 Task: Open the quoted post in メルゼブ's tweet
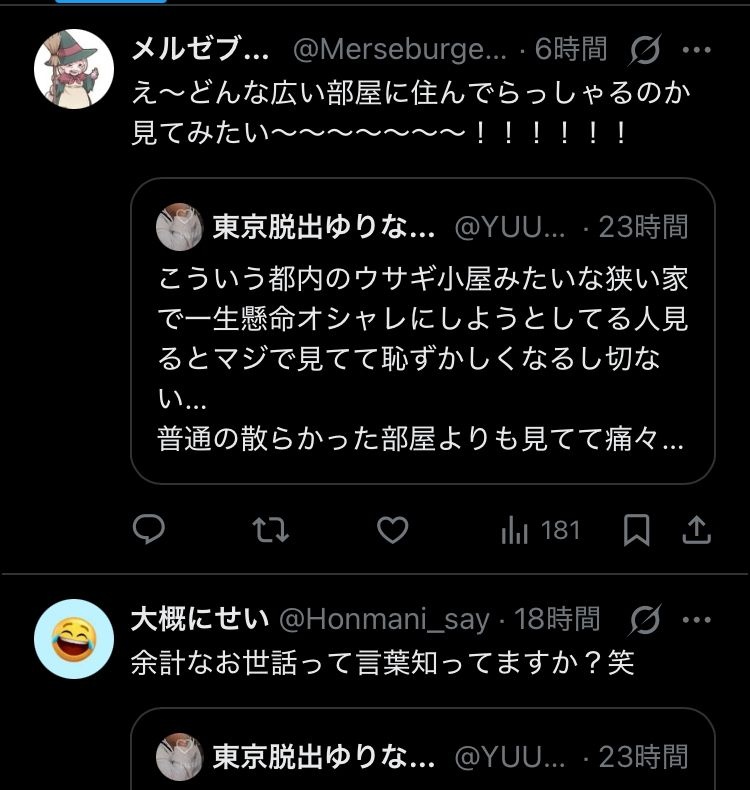pyautogui.click(x=422, y=332)
